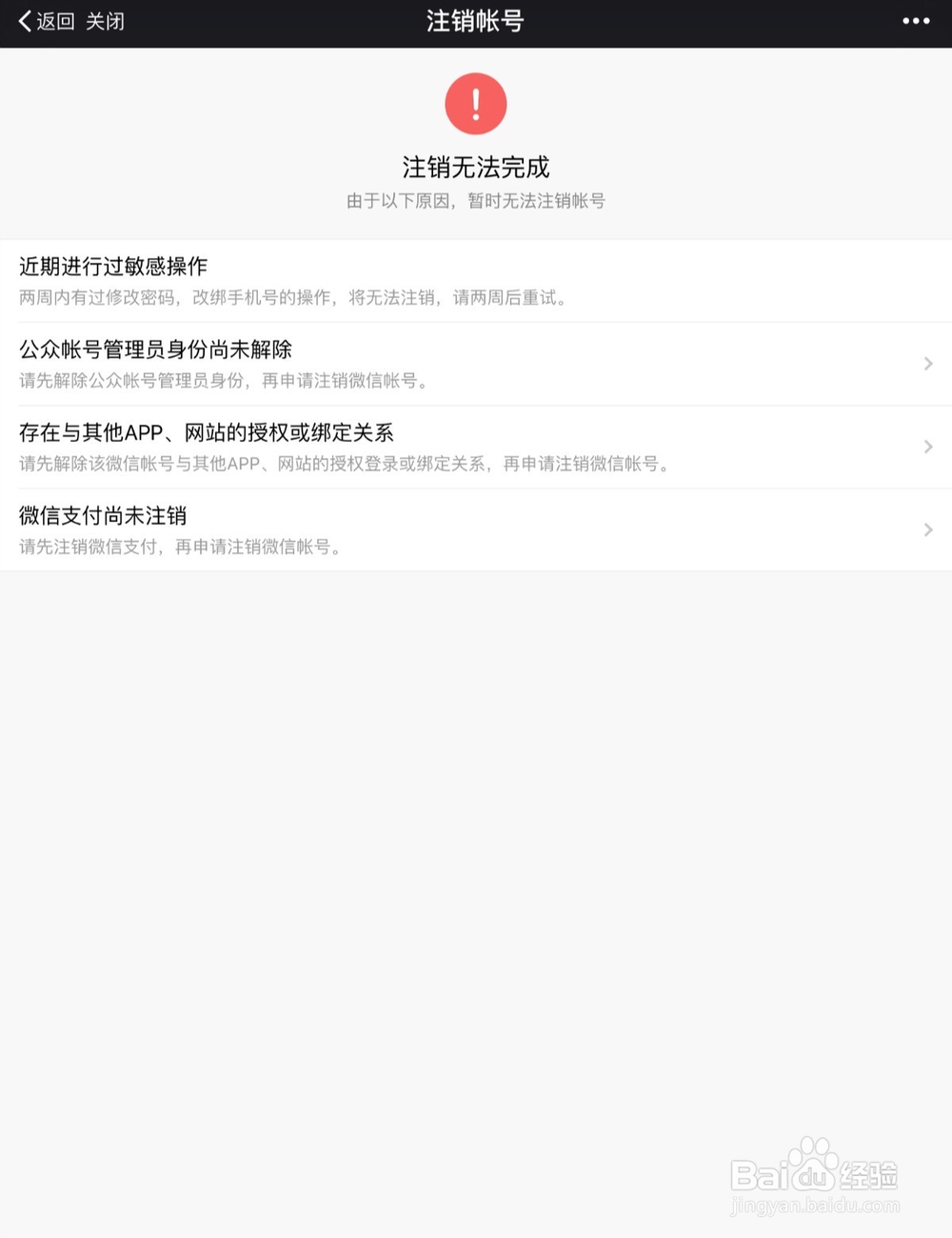Expand 公众帐号管理员身份尚未解除 row chevron
This screenshot has height=1238, width=952.
tap(929, 364)
